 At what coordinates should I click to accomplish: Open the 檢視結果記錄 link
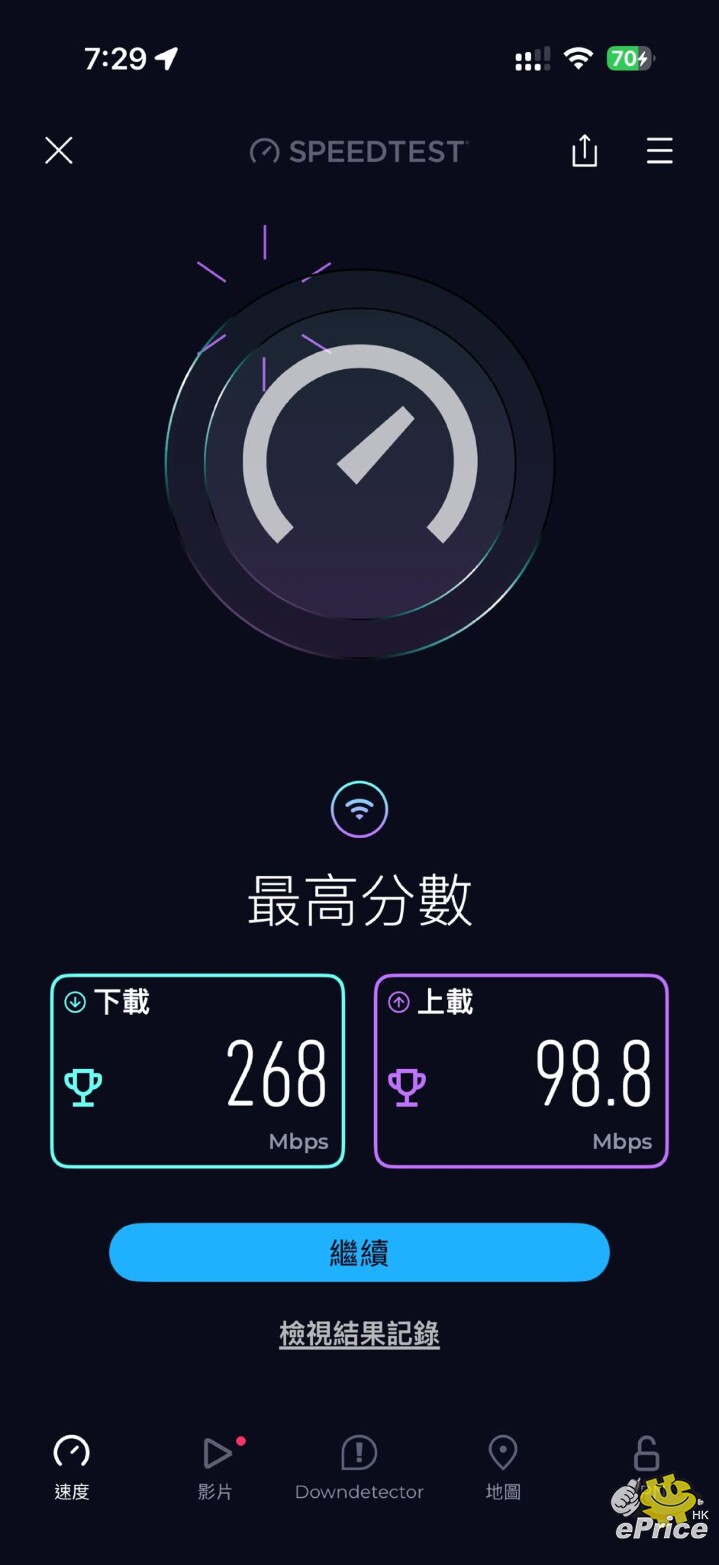coord(359,1334)
